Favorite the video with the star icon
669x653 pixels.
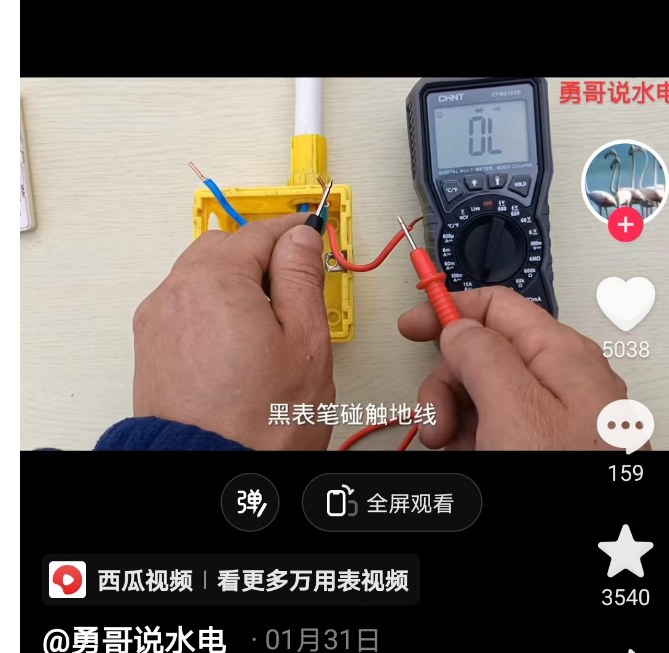coord(625,552)
